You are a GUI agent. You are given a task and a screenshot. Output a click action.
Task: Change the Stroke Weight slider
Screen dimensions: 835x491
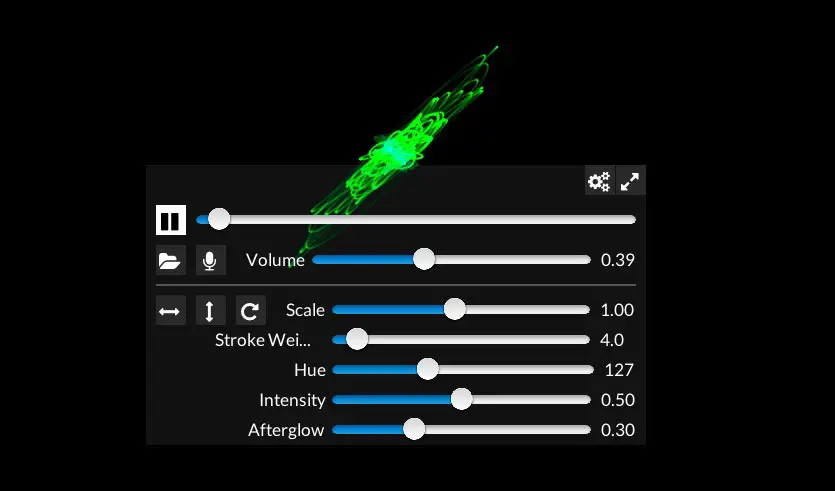[356, 340]
